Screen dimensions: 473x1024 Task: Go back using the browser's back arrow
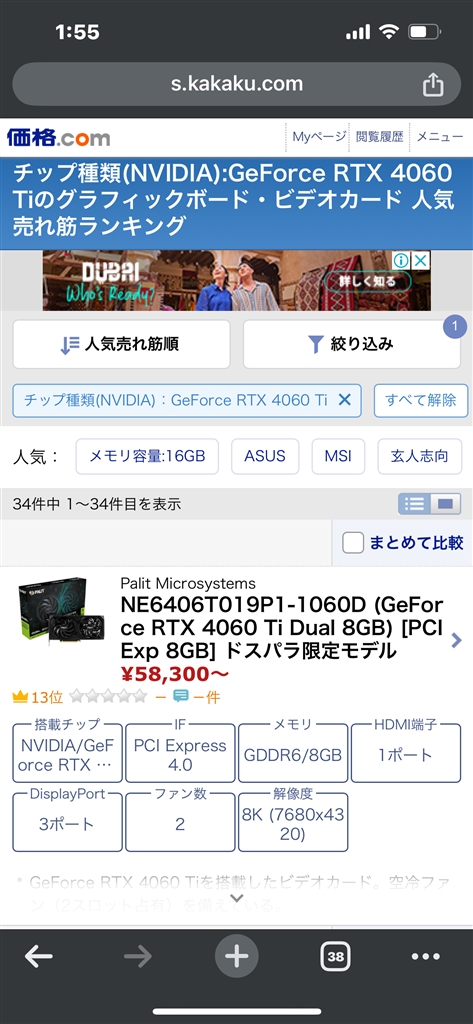coord(39,957)
